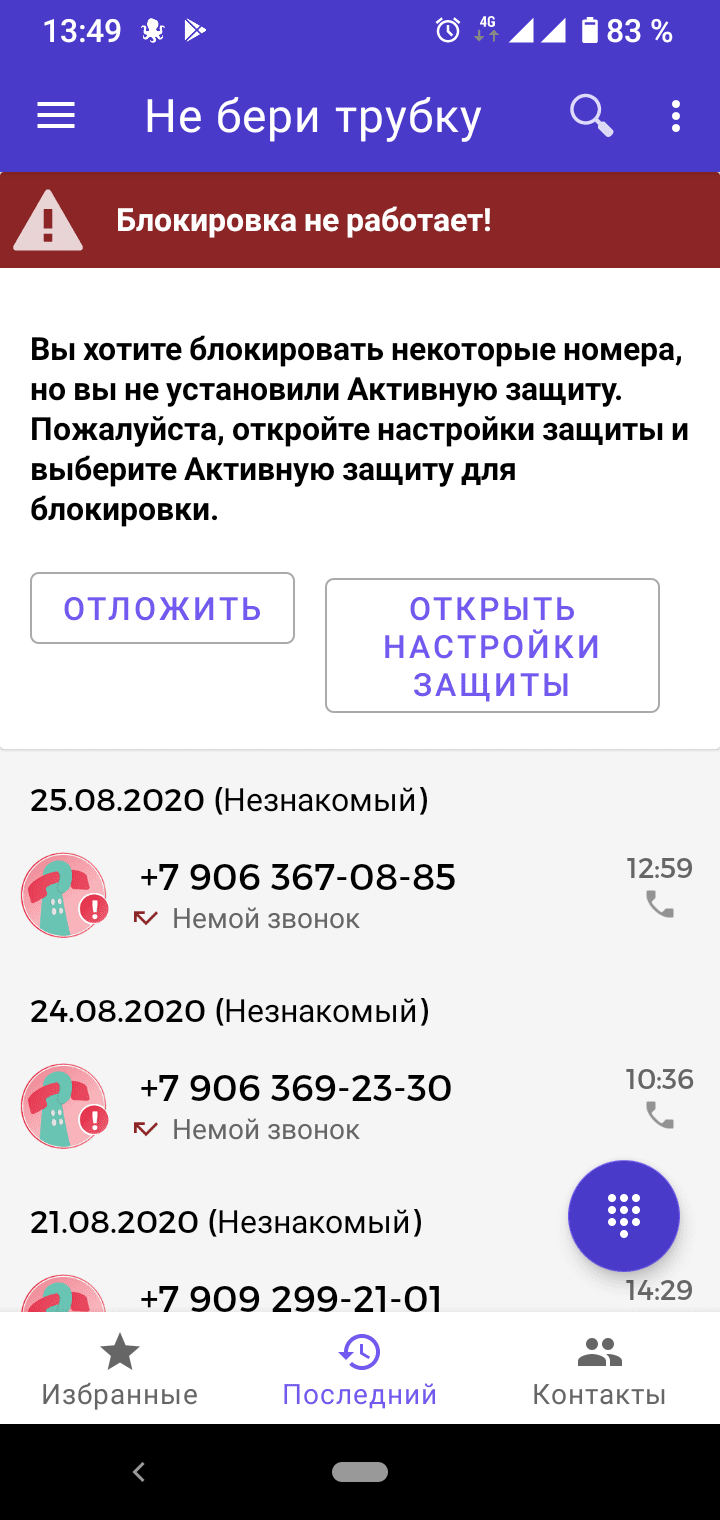Open call entry +7 909 299-21-01
Screen dimensions: 720x1520
pyautogui.click(x=290, y=1297)
